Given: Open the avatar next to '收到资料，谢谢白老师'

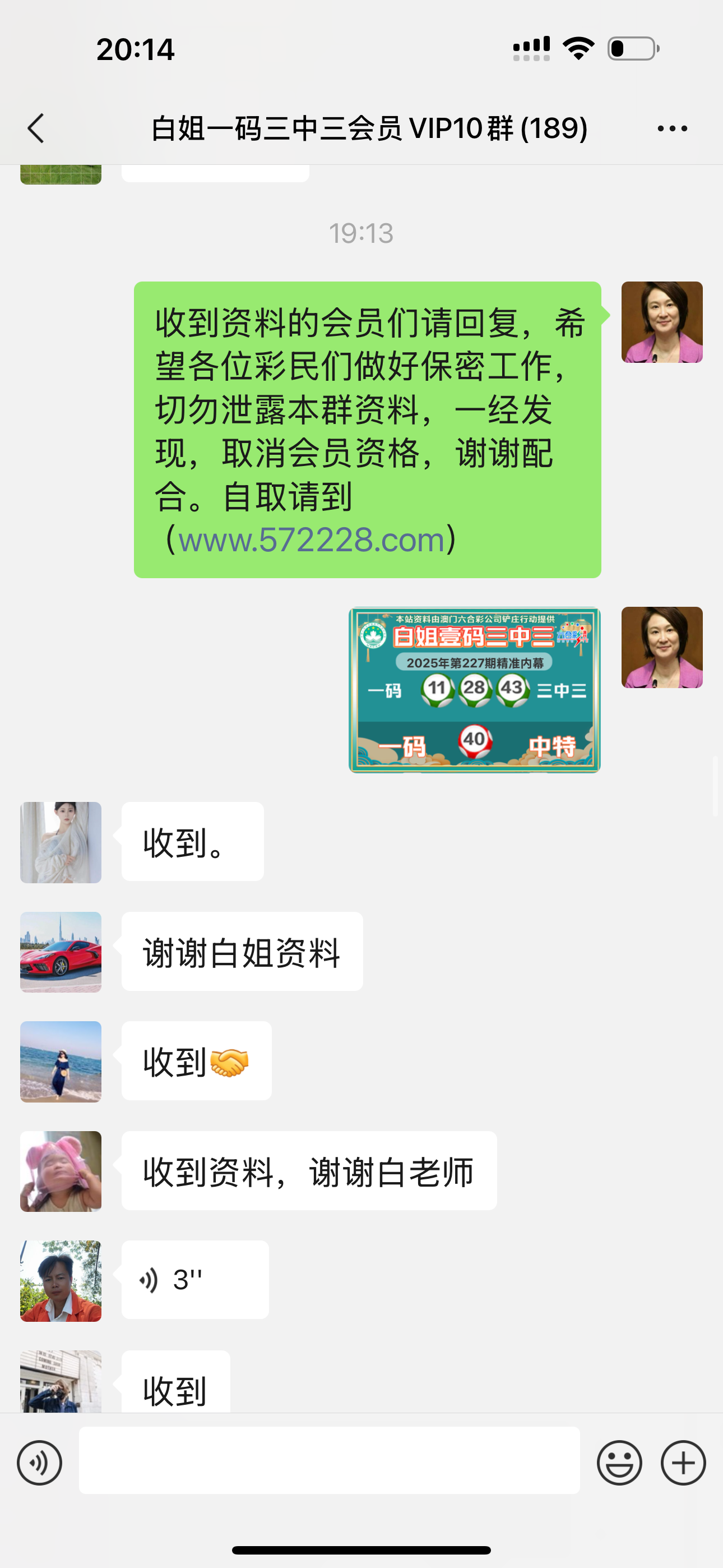Looking at the screenshot, I should [x=61, y=1171].
